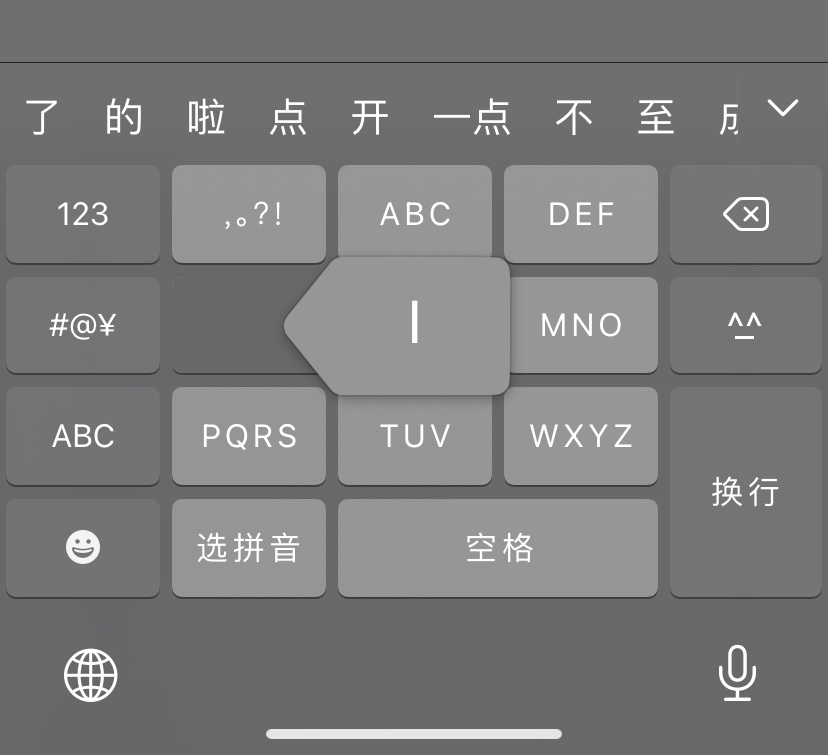Switch input language with the globe icon
Viewport: 828px width, 755px height.
[x=91, y=675]
